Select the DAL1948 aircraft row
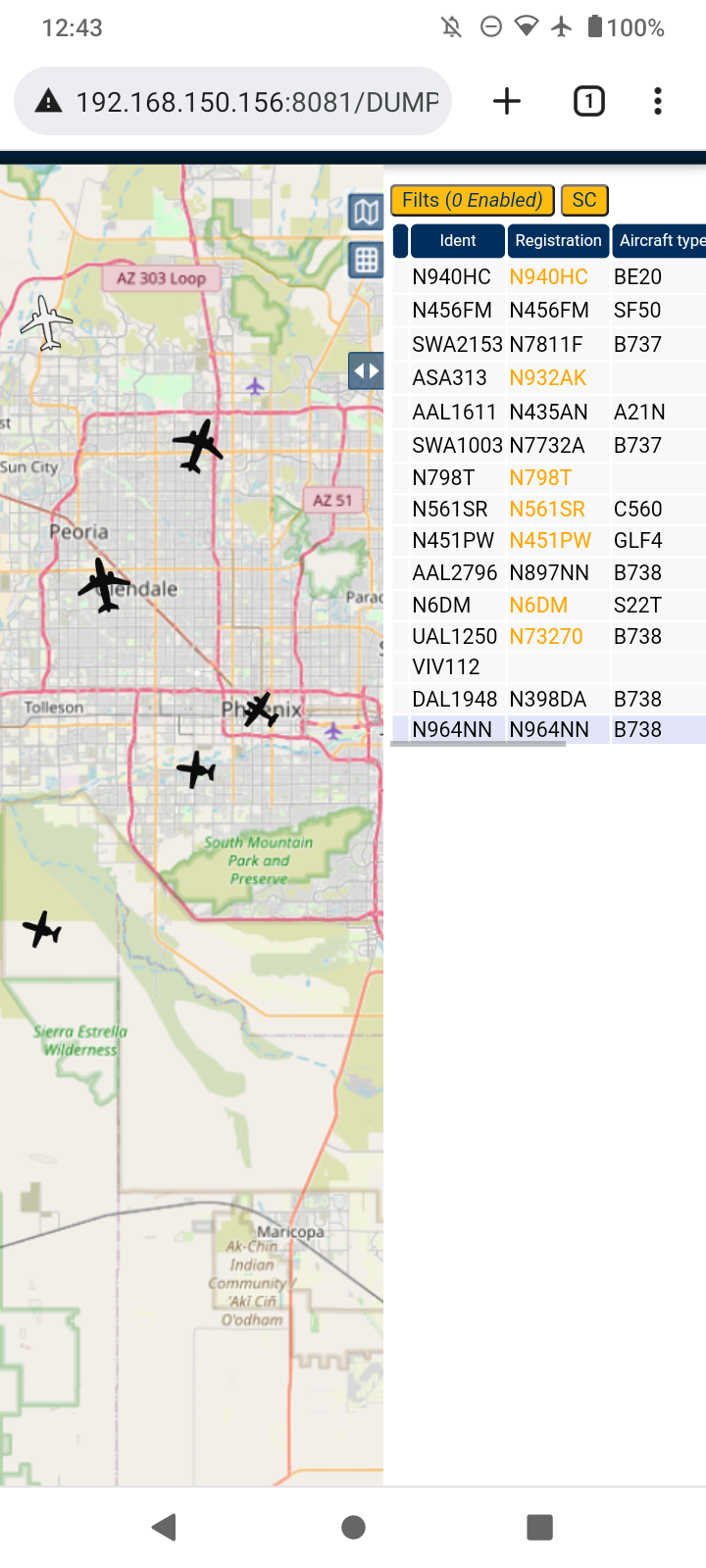 click(549, 699)
